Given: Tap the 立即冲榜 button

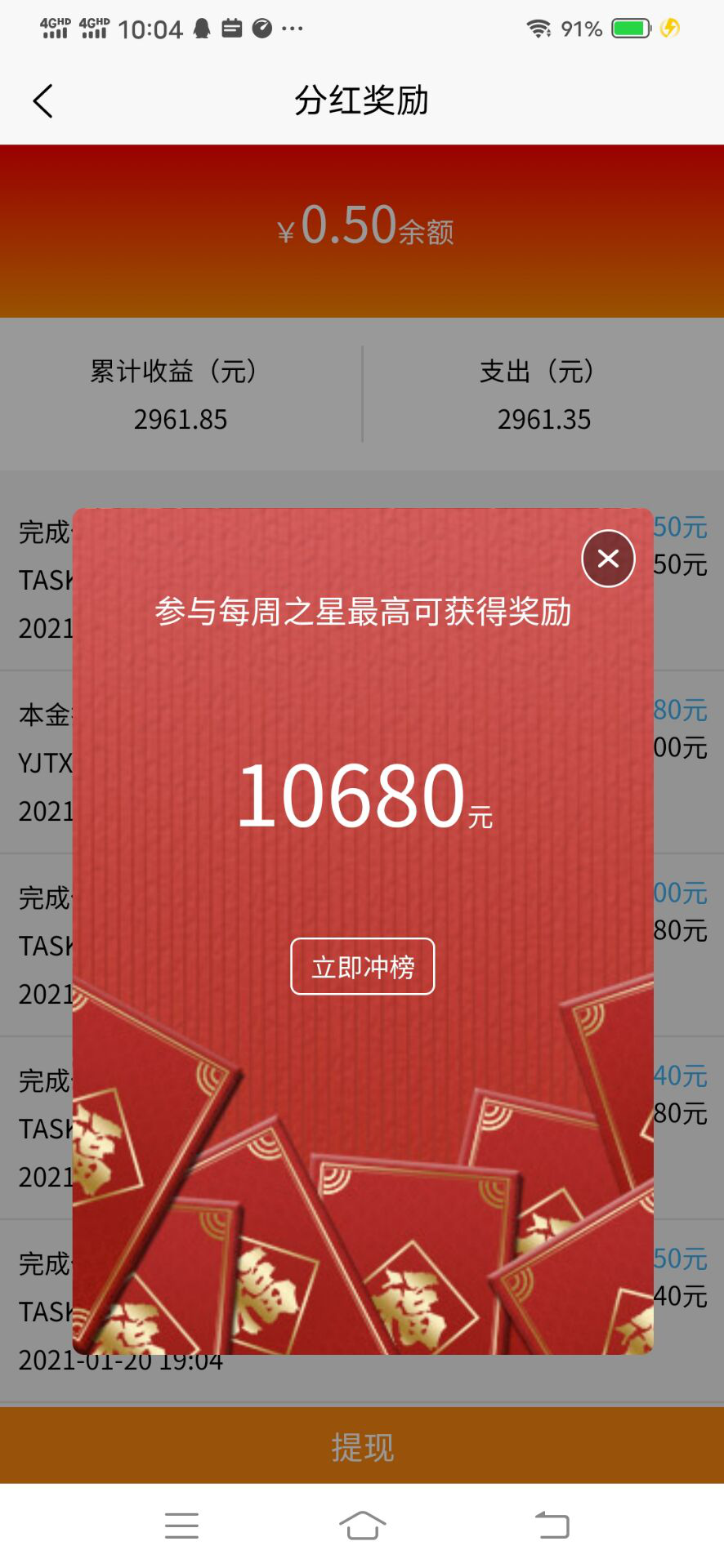Looking at the screenshot, I should [363, 967].
